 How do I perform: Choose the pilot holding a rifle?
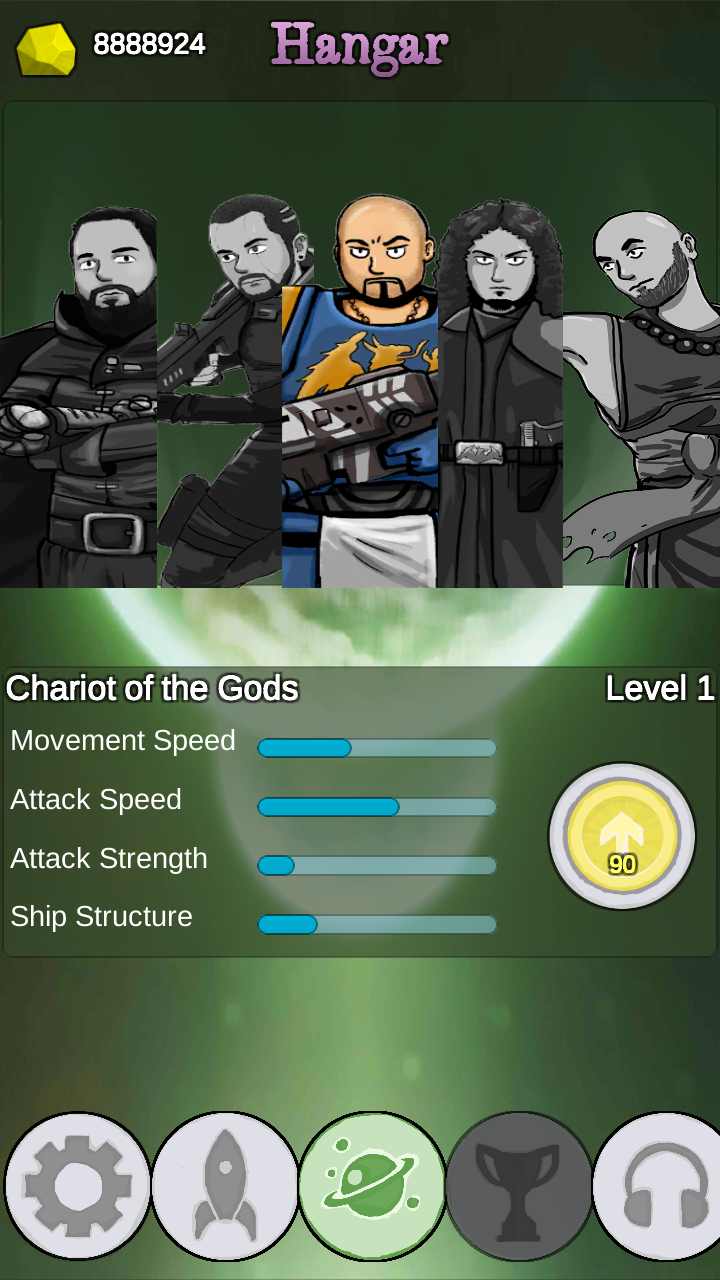tap(225, 400)
